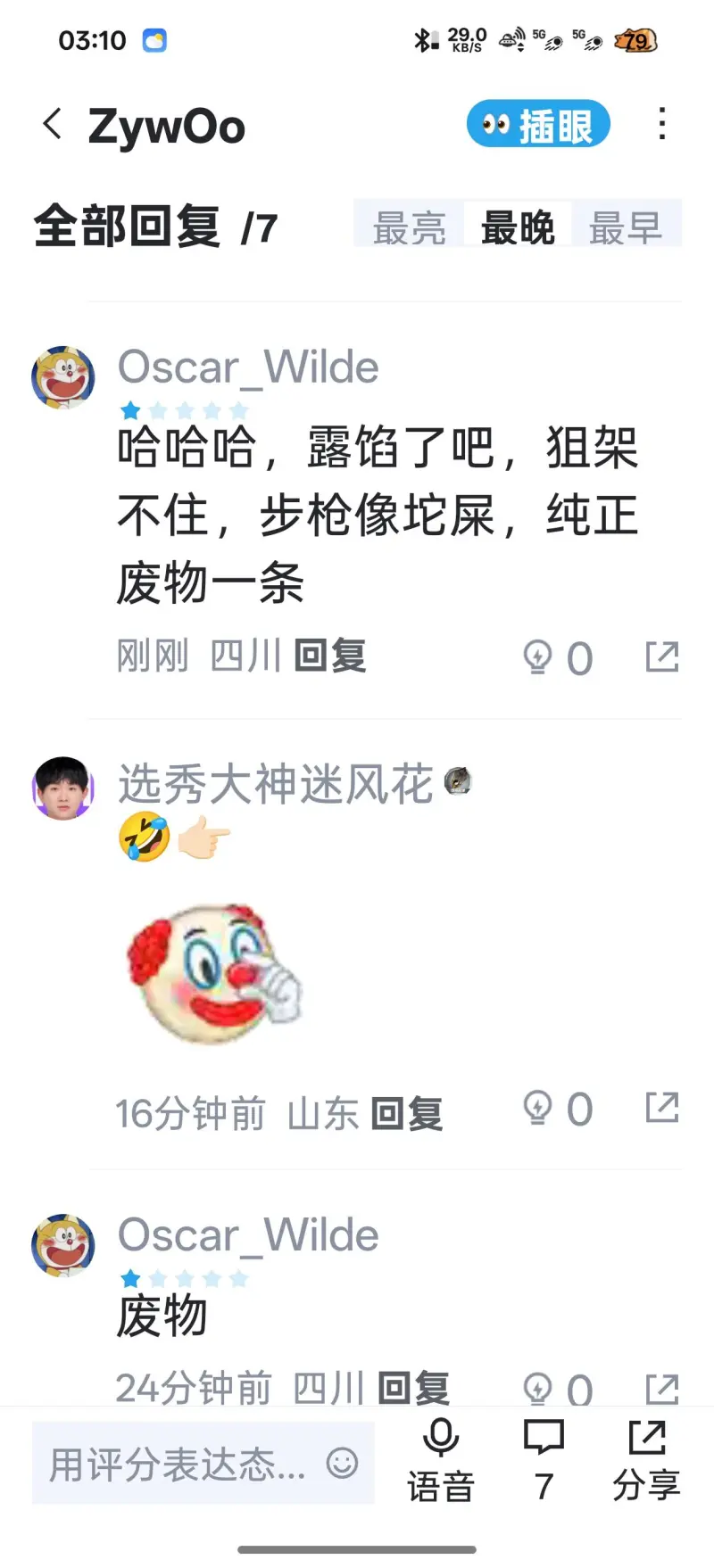Light up 选秀大神迷风花's comment
The image size is (714, 1568).
click(x=537, y=1108)
